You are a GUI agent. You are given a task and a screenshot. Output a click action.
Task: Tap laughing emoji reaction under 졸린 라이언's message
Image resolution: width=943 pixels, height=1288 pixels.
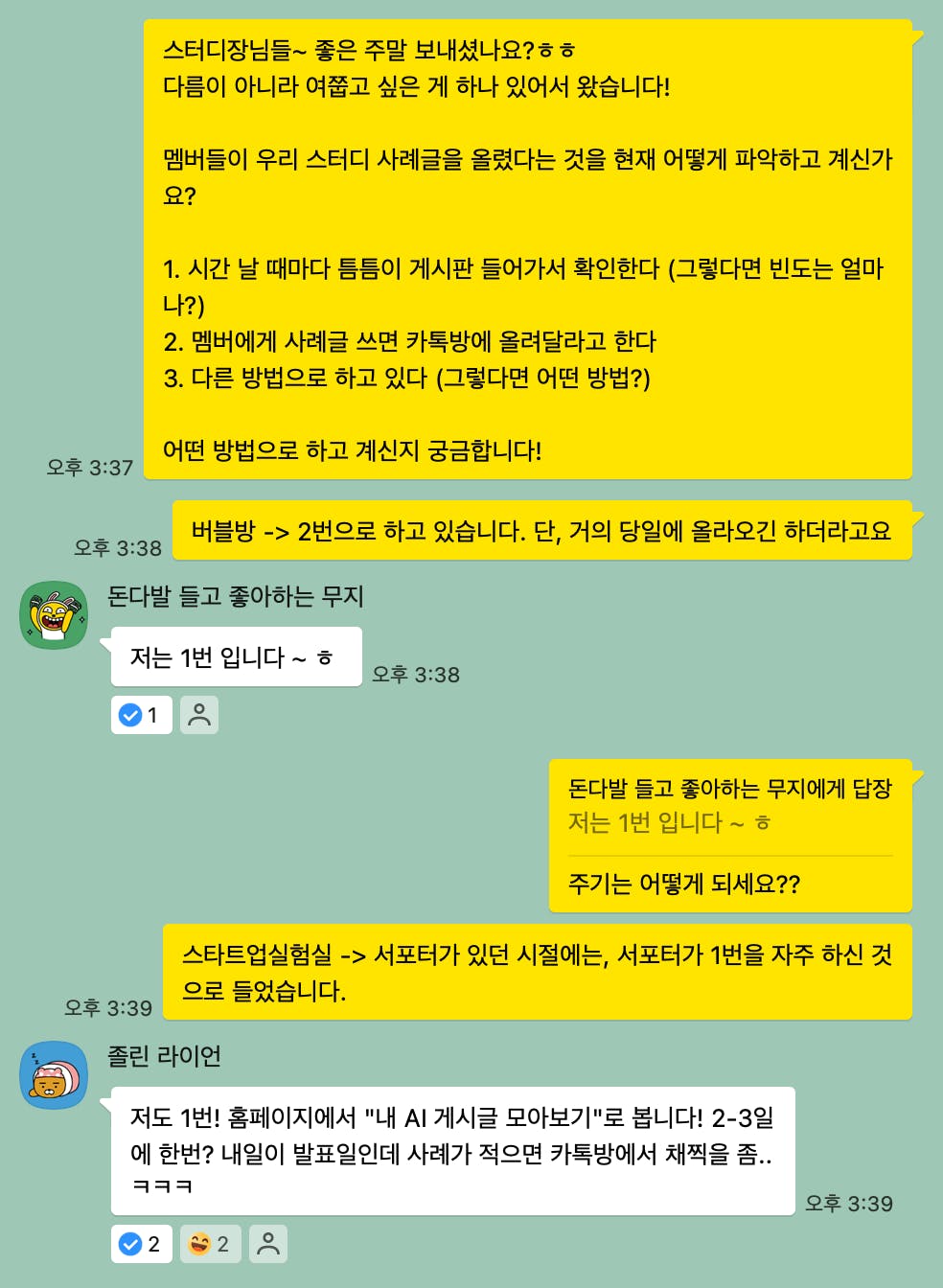point(210,1244)
